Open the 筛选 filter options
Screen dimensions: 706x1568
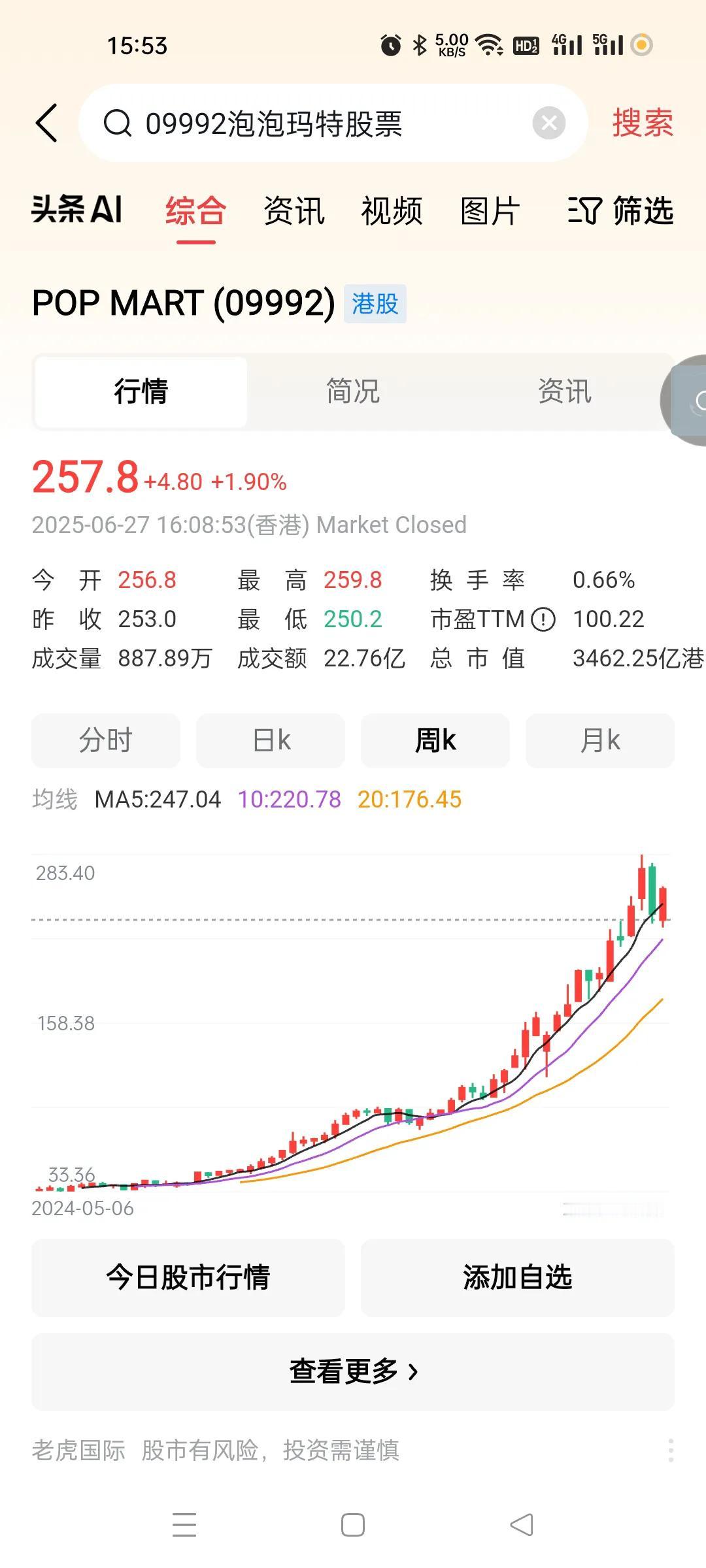pyautogui.click(x=620, y=210)
